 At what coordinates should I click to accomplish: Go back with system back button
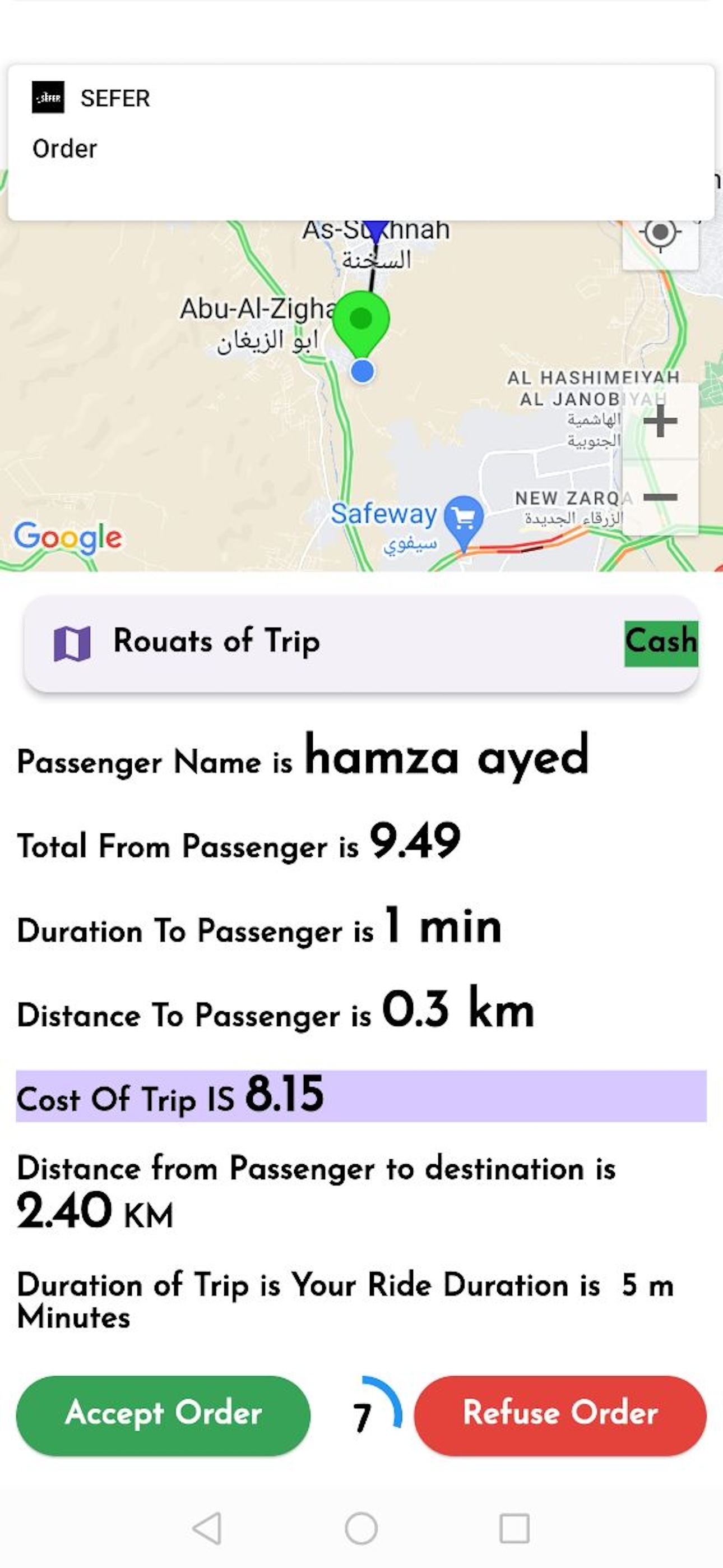[x=207, y=1528]
